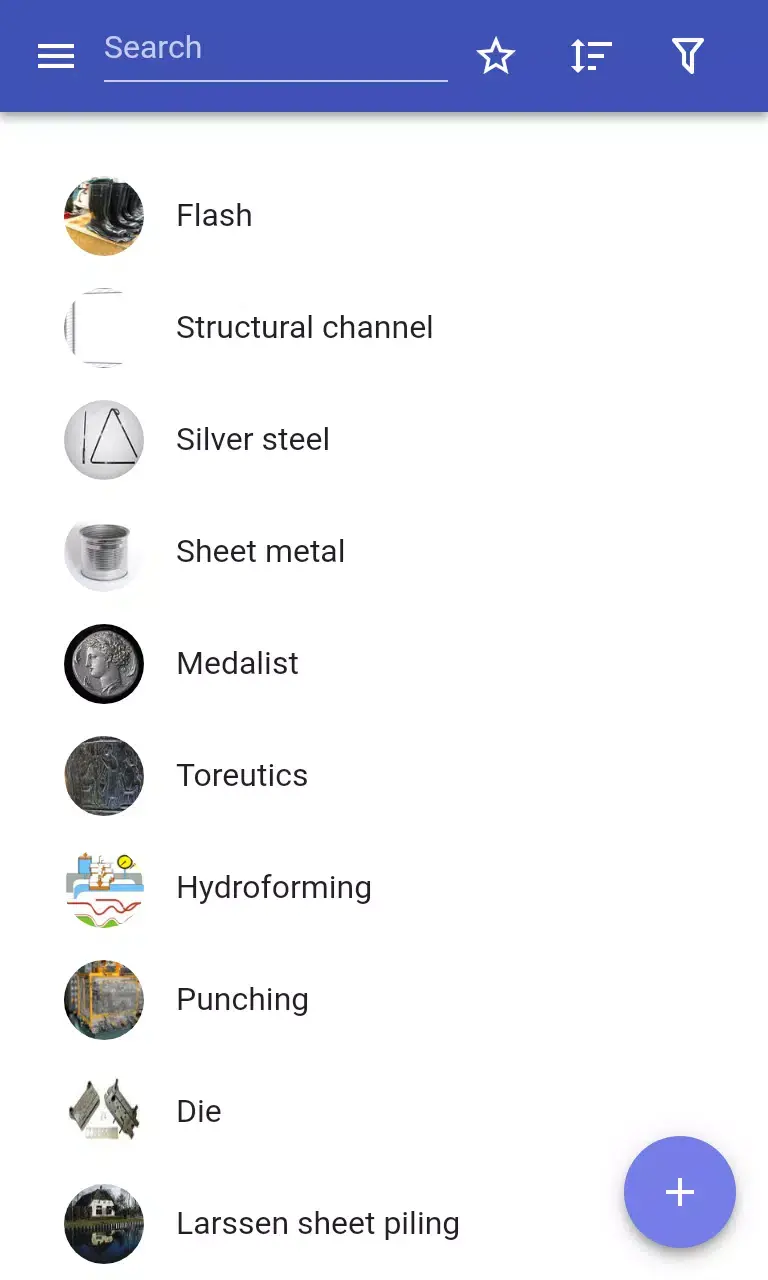Open the navigation drawer menu
768x1280 pixels.
point(56,56)
